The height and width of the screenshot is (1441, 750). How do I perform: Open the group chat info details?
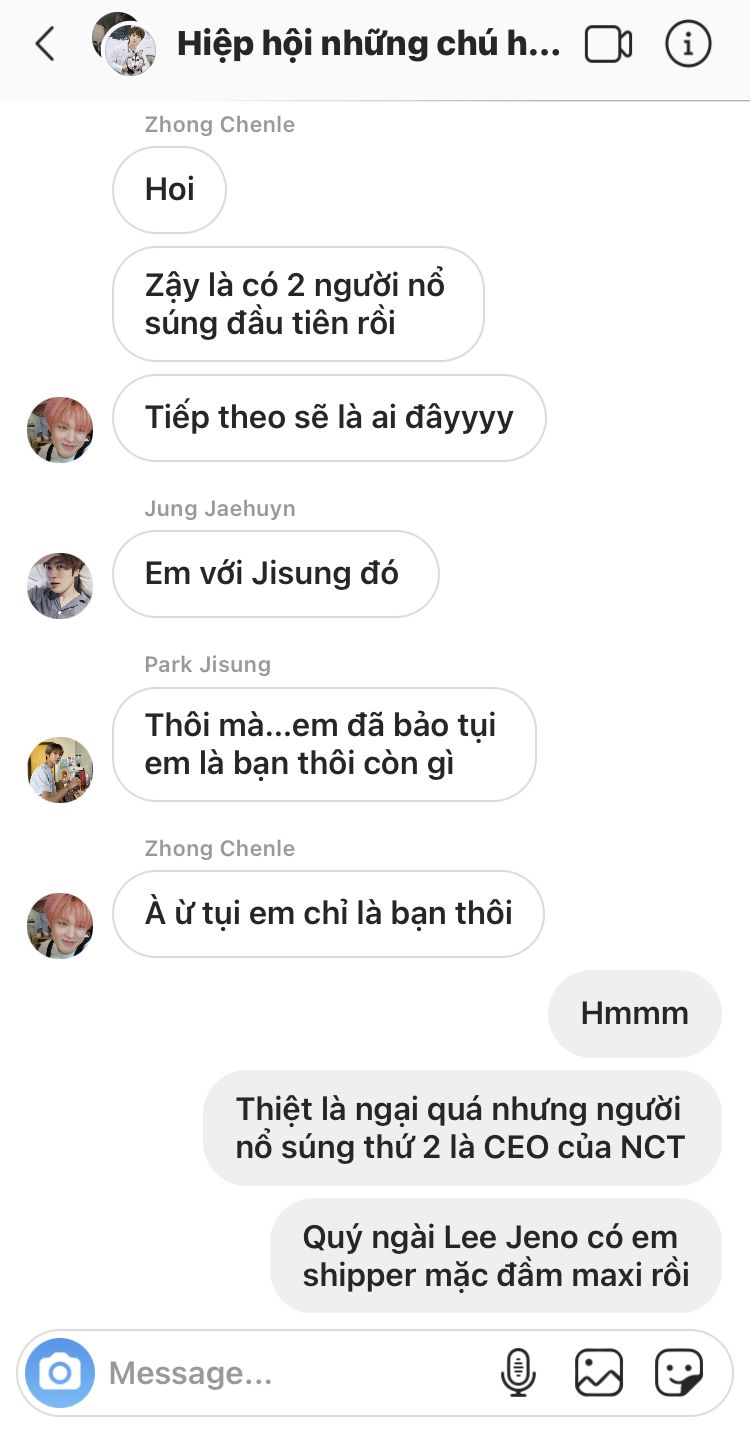688,45
